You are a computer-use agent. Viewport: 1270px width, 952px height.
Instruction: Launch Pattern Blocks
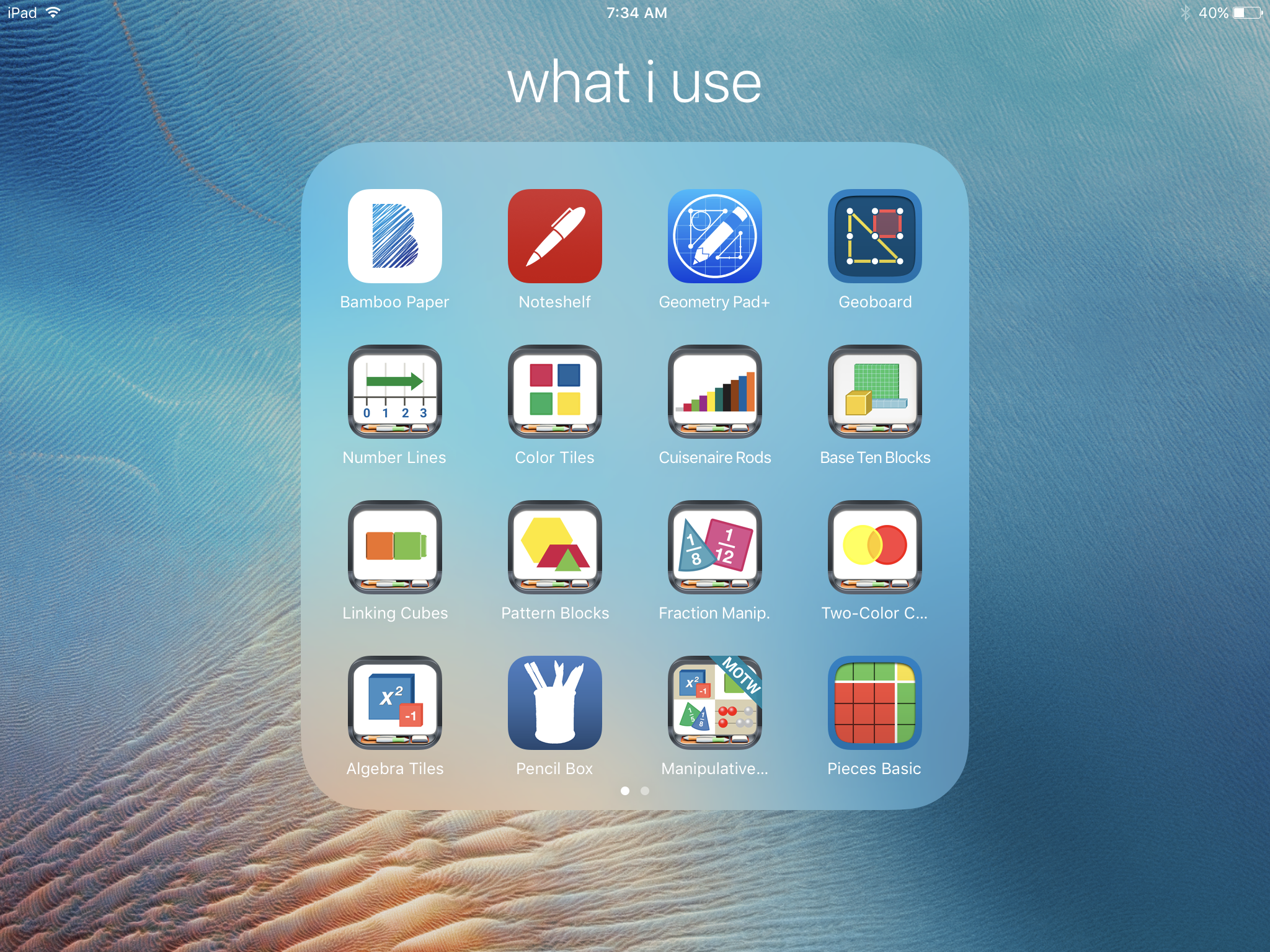(x=554, y=547)
